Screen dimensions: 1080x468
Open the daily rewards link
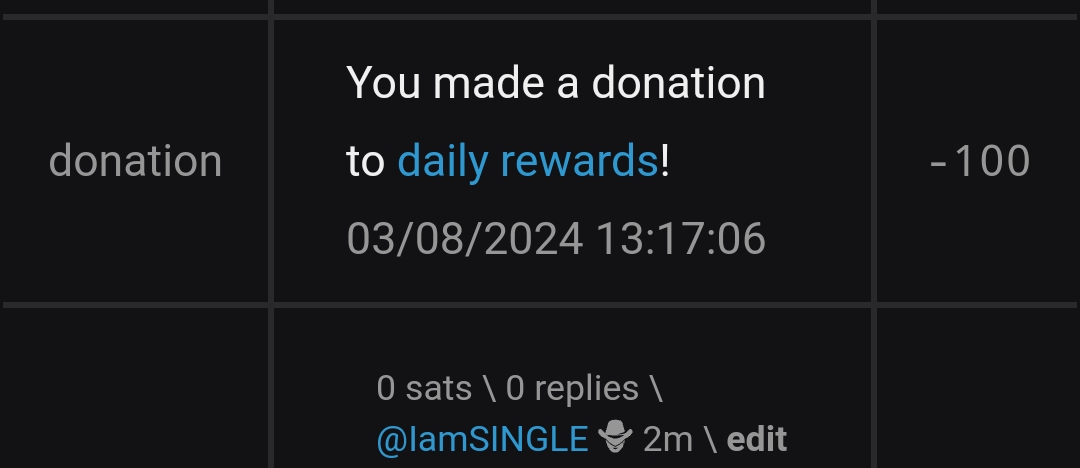(x=527, y=161)
